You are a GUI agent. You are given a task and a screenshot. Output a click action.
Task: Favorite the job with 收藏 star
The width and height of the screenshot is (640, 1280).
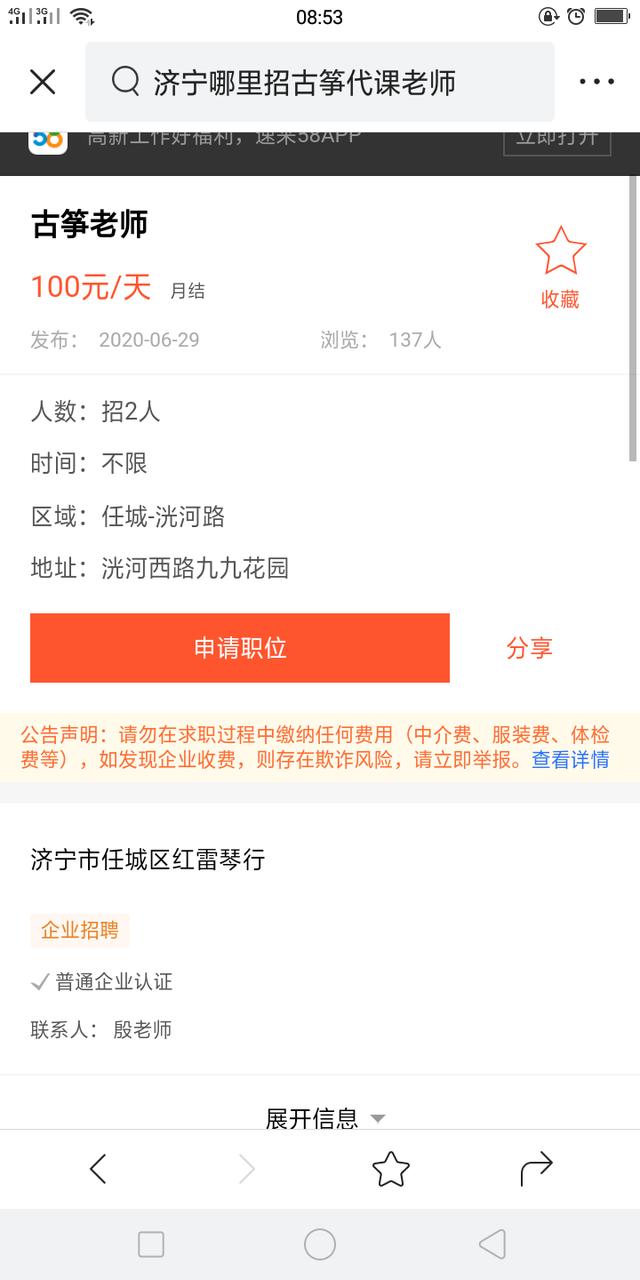(x=560, y=267)
